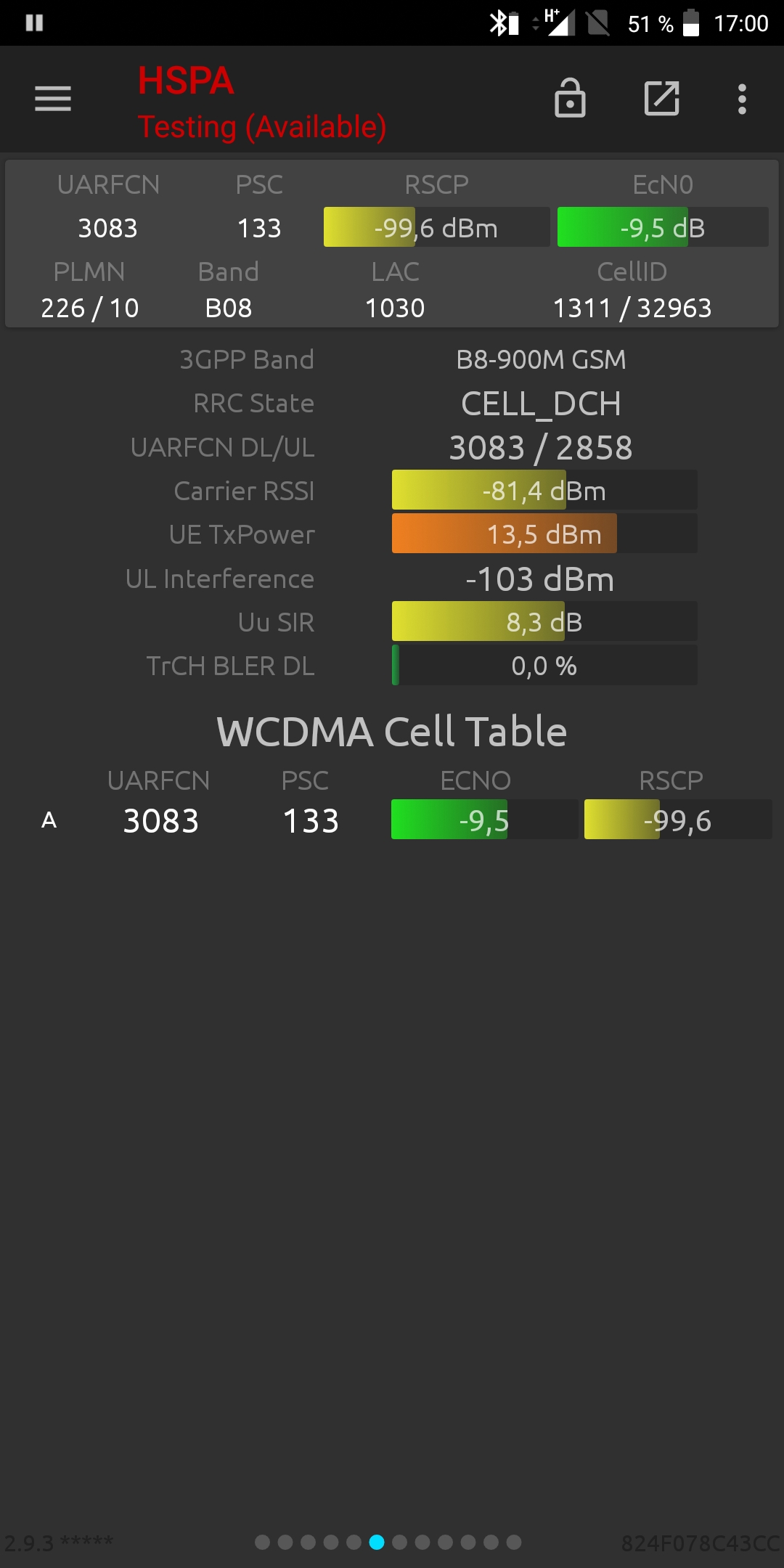Open the hamburger navigation drawer
Screen dimensions: 784x1568
click(53, 99)
